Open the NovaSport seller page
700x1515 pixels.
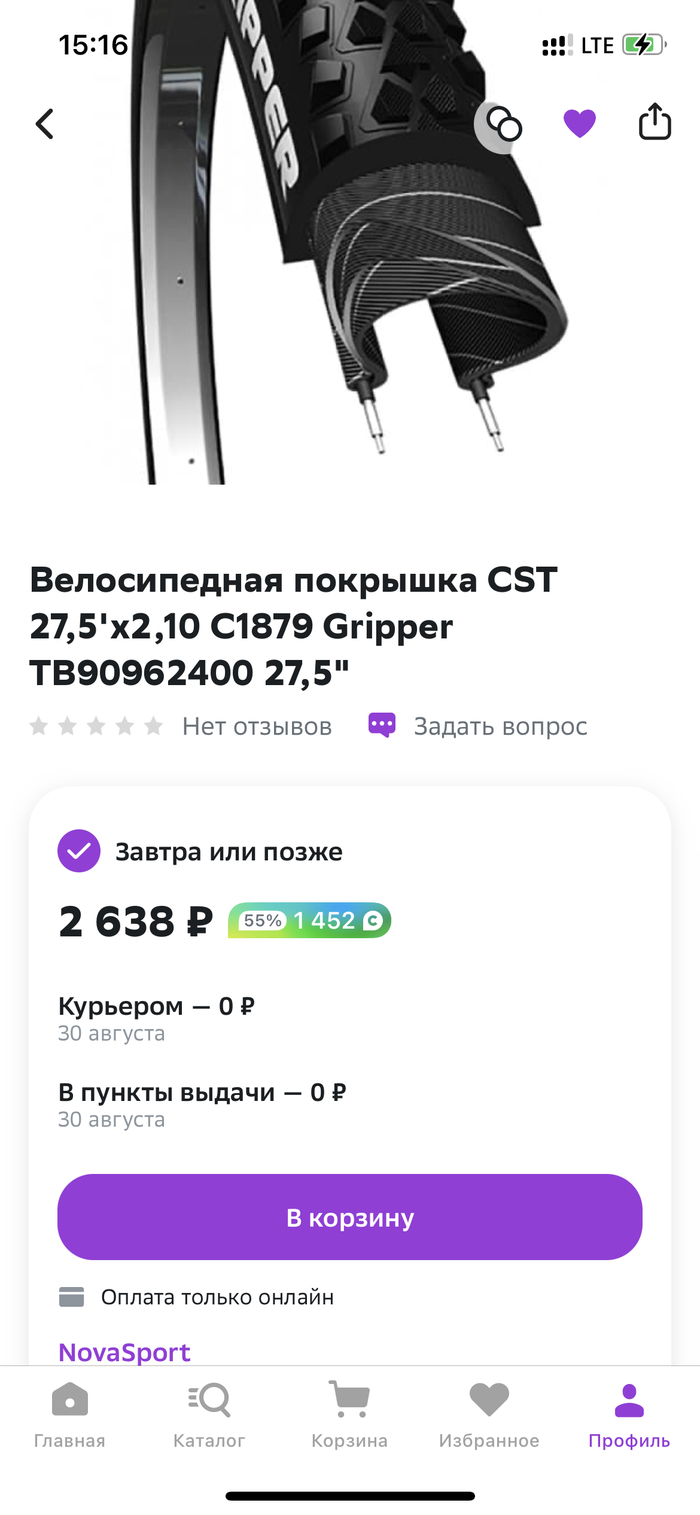tap(124, 1352)
